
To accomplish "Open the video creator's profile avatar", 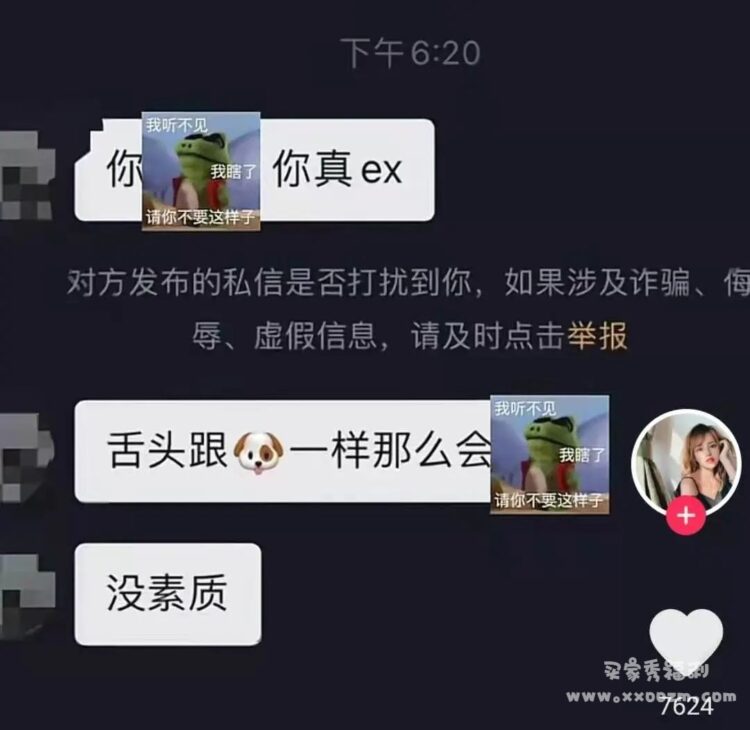I will click(x=686, y=458).
